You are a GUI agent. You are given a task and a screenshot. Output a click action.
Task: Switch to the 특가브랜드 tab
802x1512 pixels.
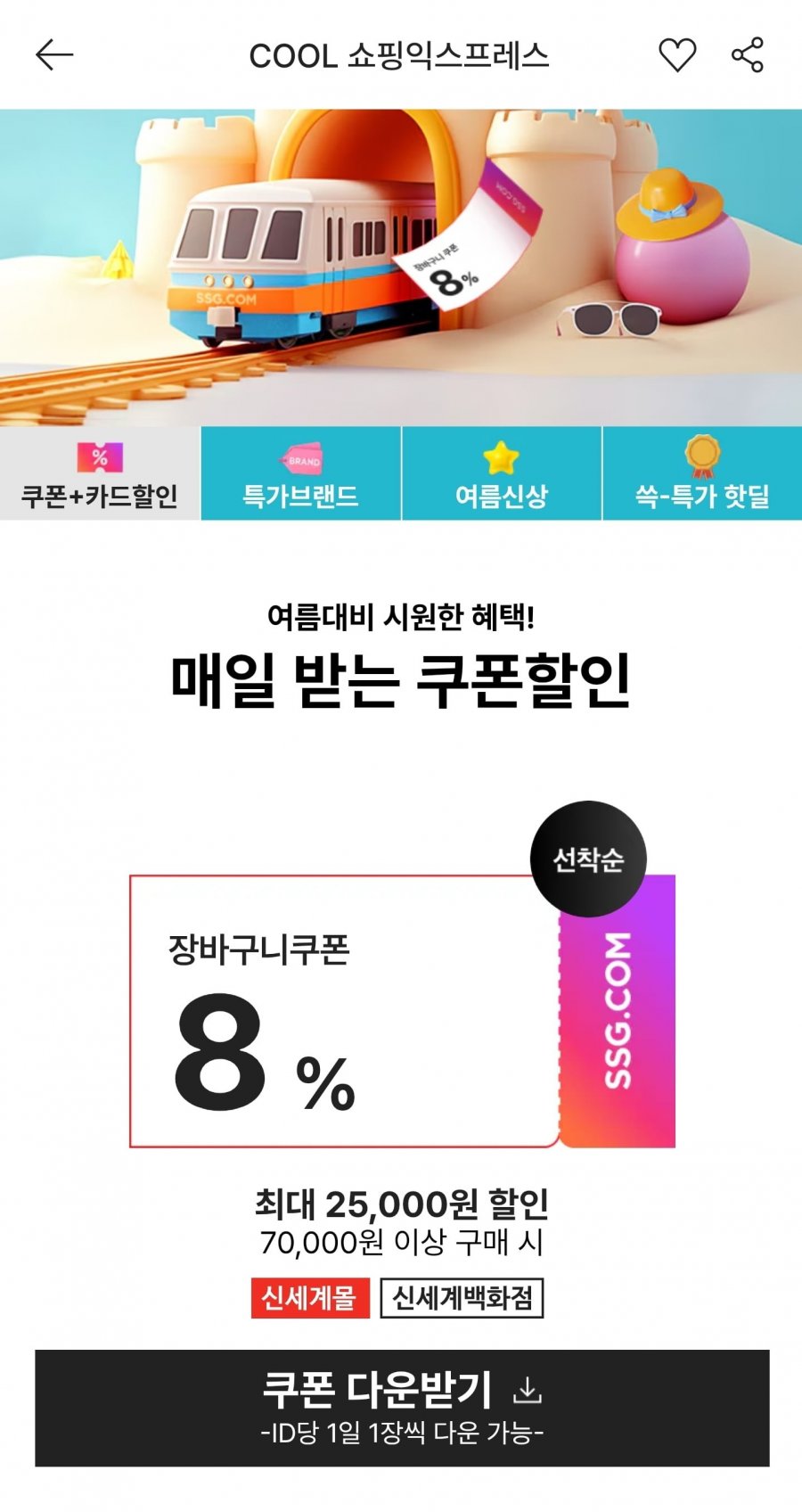click(301, 474)
